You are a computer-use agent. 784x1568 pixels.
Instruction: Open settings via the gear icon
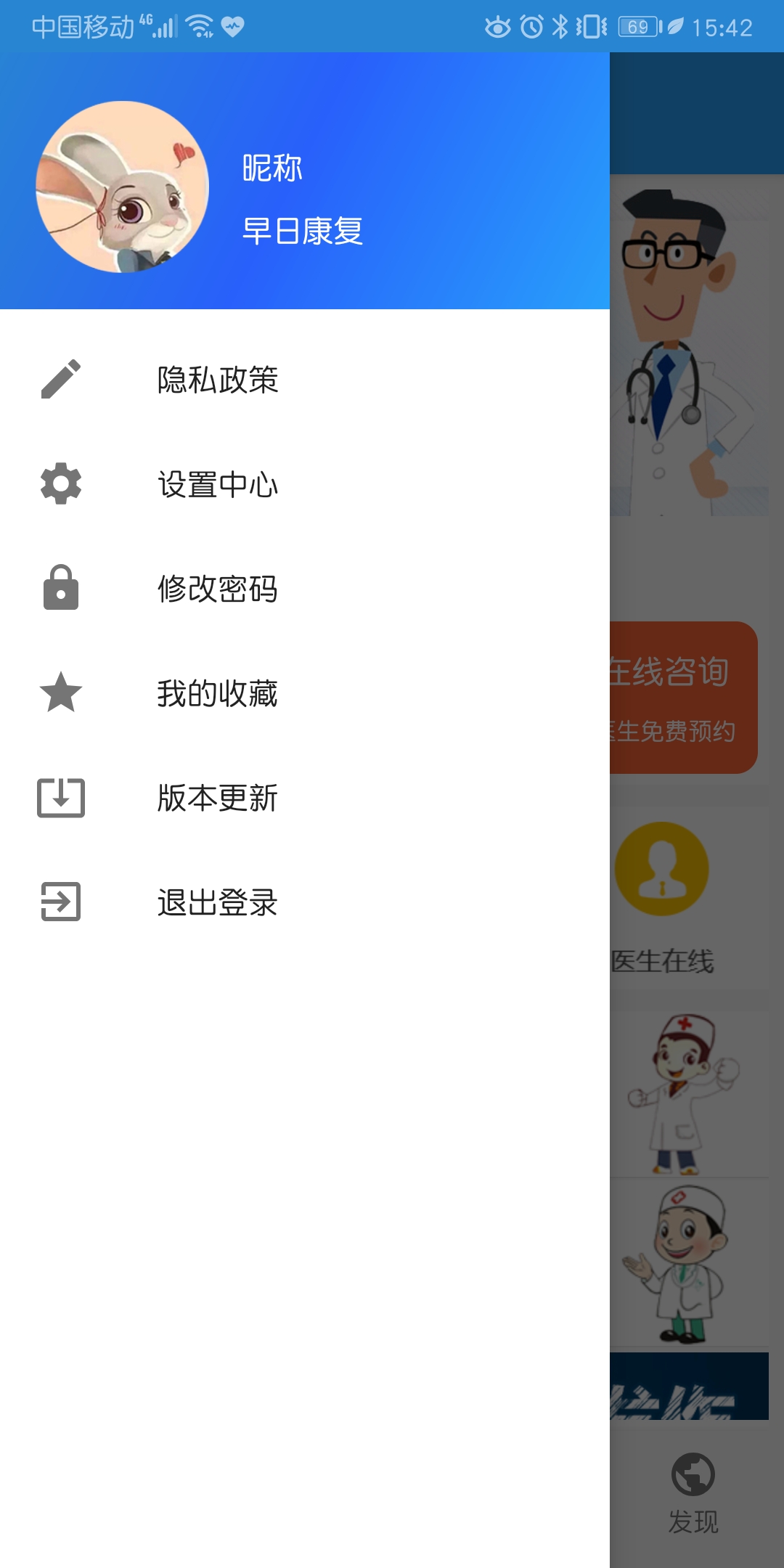pyautogui.click(x=61, y=485)
